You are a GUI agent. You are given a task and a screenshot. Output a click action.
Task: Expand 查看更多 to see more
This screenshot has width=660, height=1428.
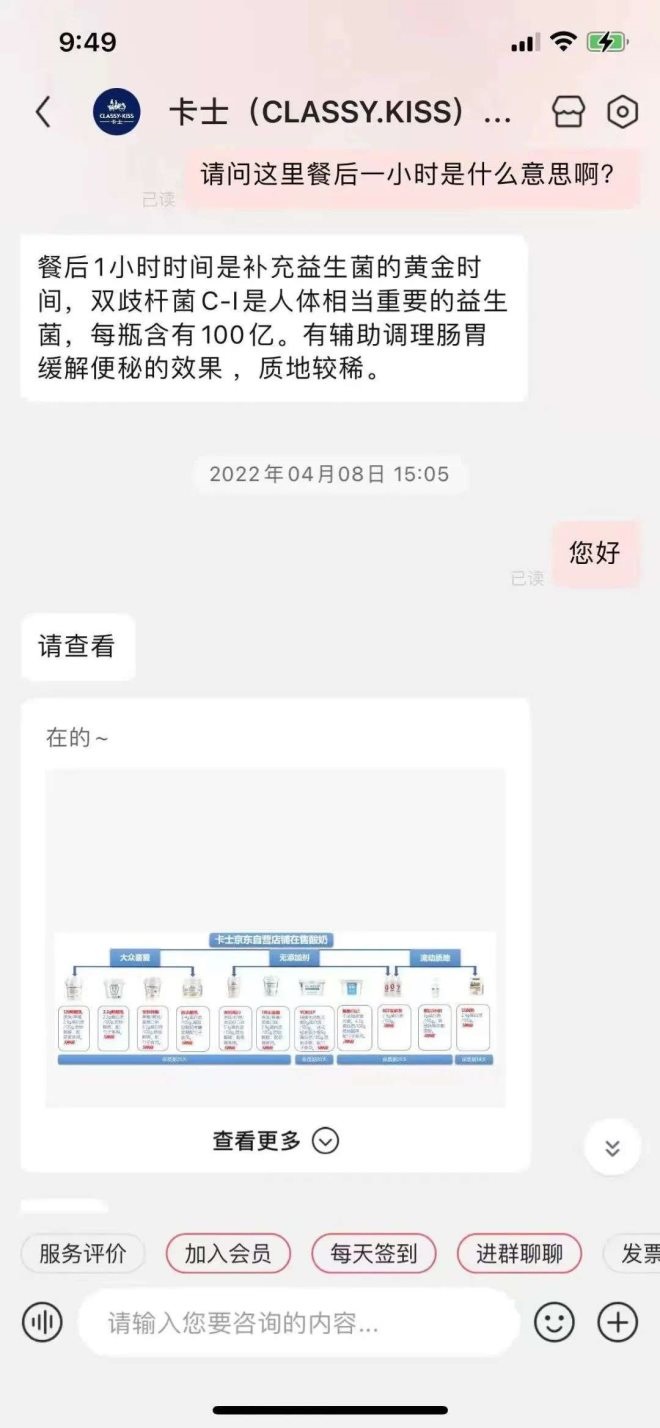(275, 1140)
